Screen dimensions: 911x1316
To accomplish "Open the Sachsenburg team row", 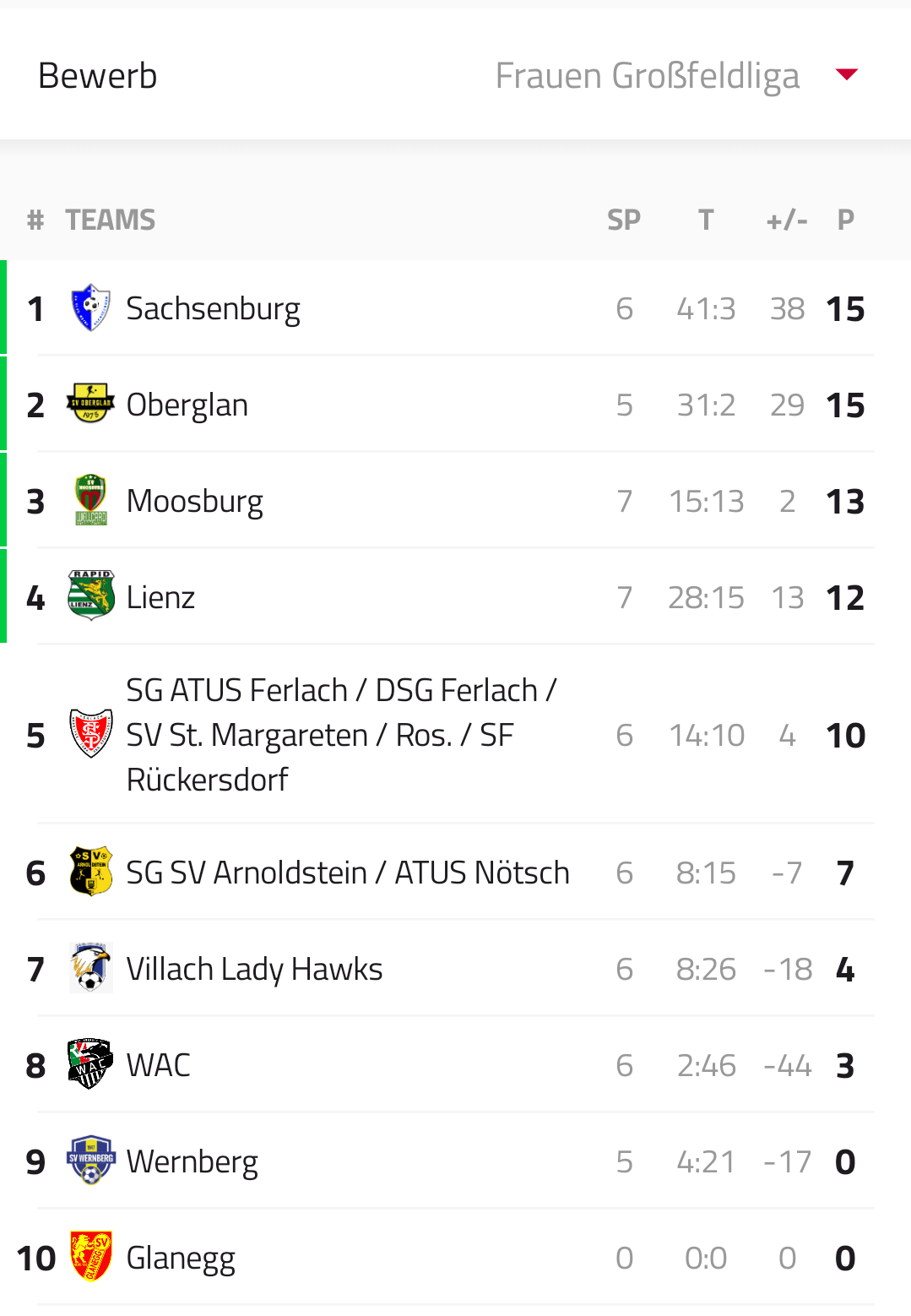I will 213,309.
